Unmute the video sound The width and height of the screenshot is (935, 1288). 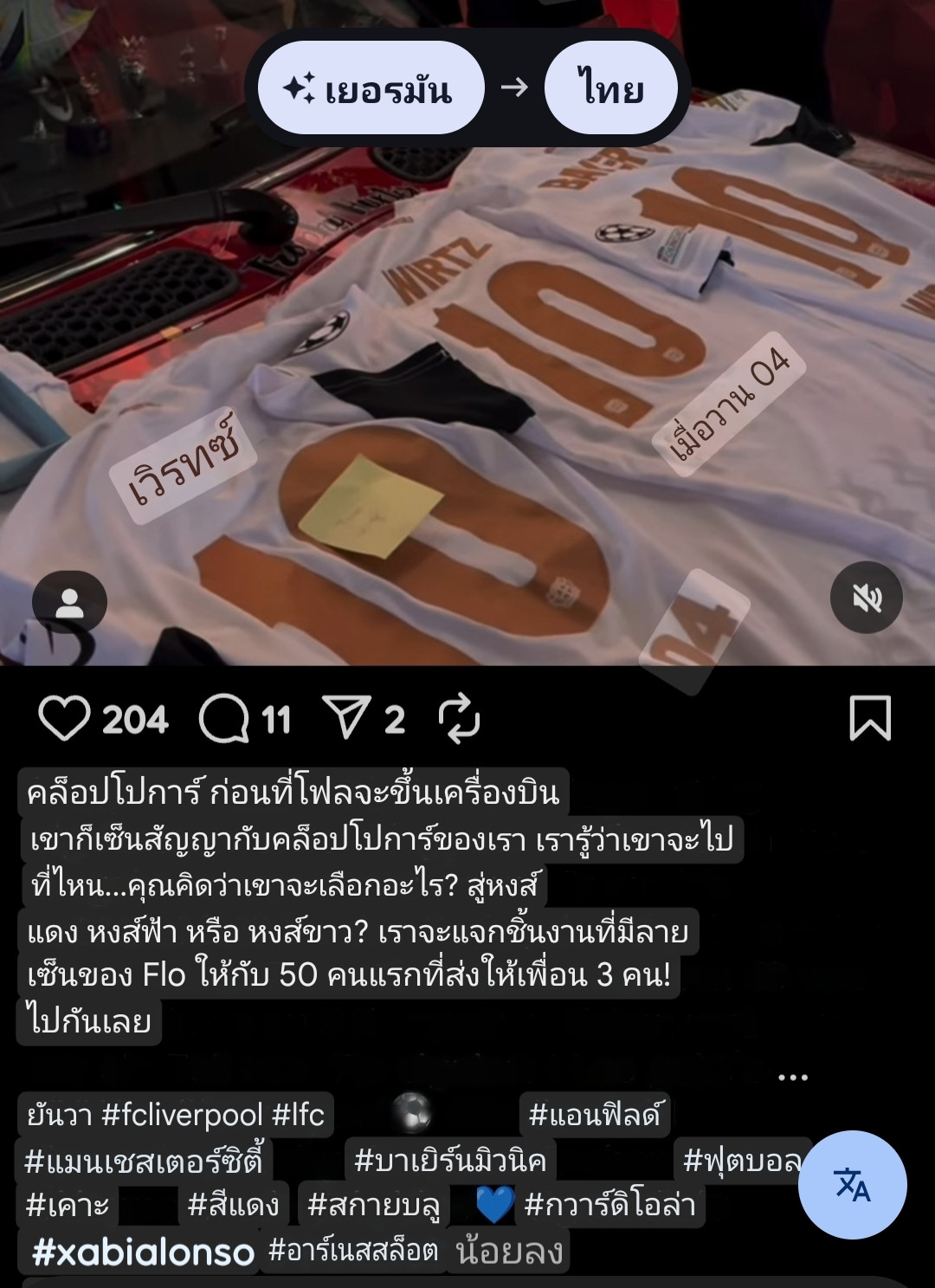point(866,597)
